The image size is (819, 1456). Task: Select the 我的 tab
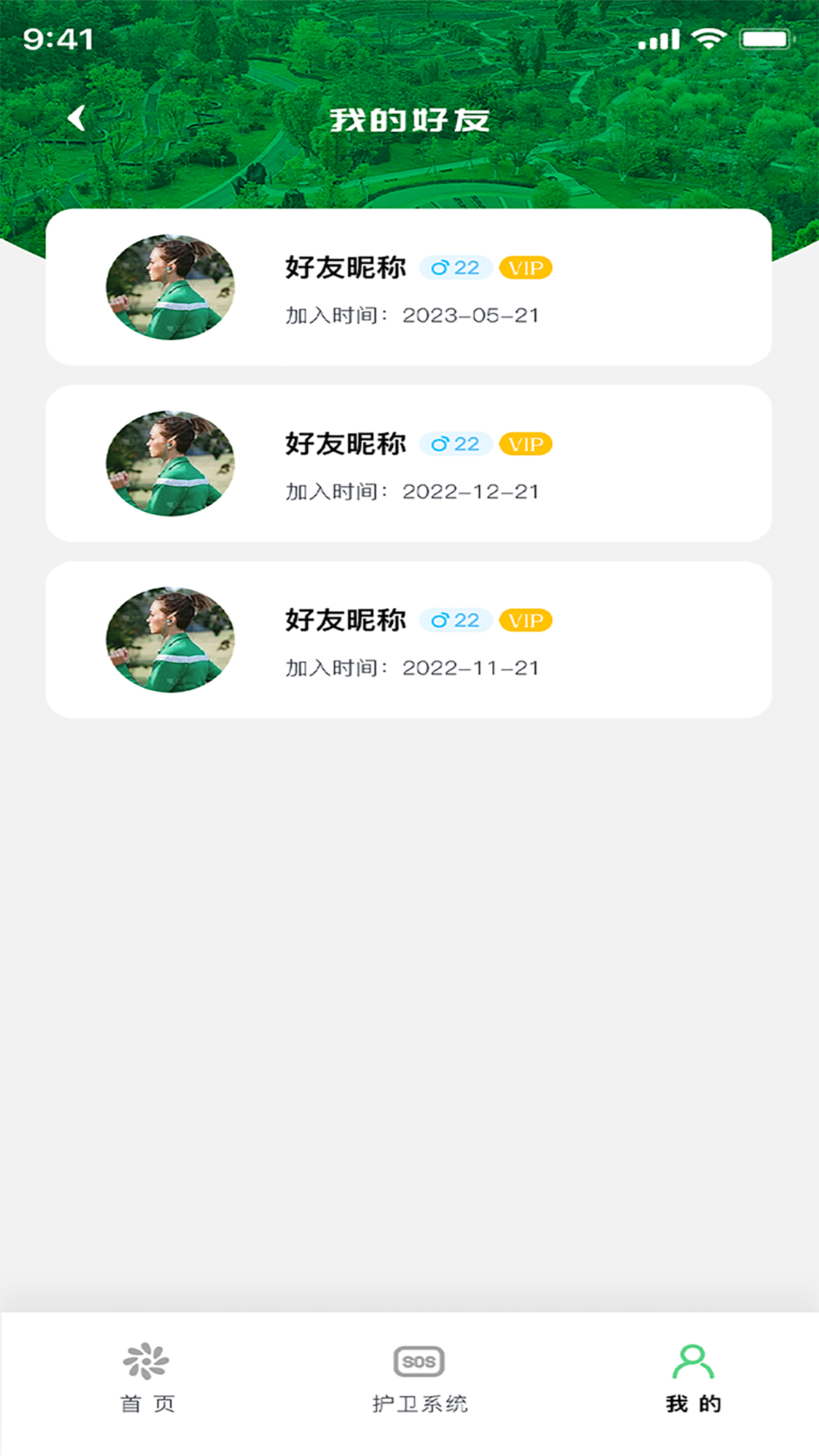[x=693, y=1377]
